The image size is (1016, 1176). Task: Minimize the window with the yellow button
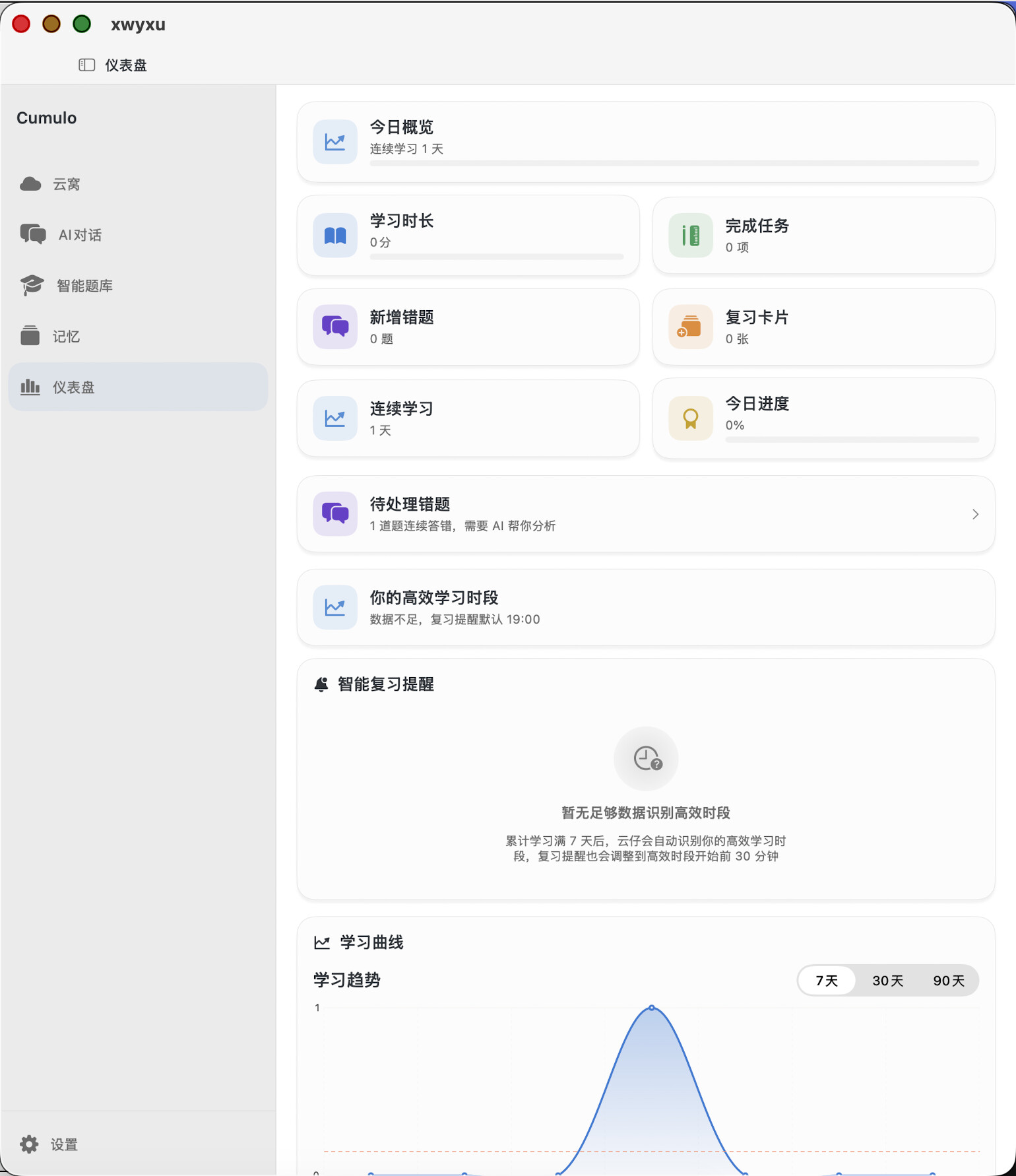51,24
